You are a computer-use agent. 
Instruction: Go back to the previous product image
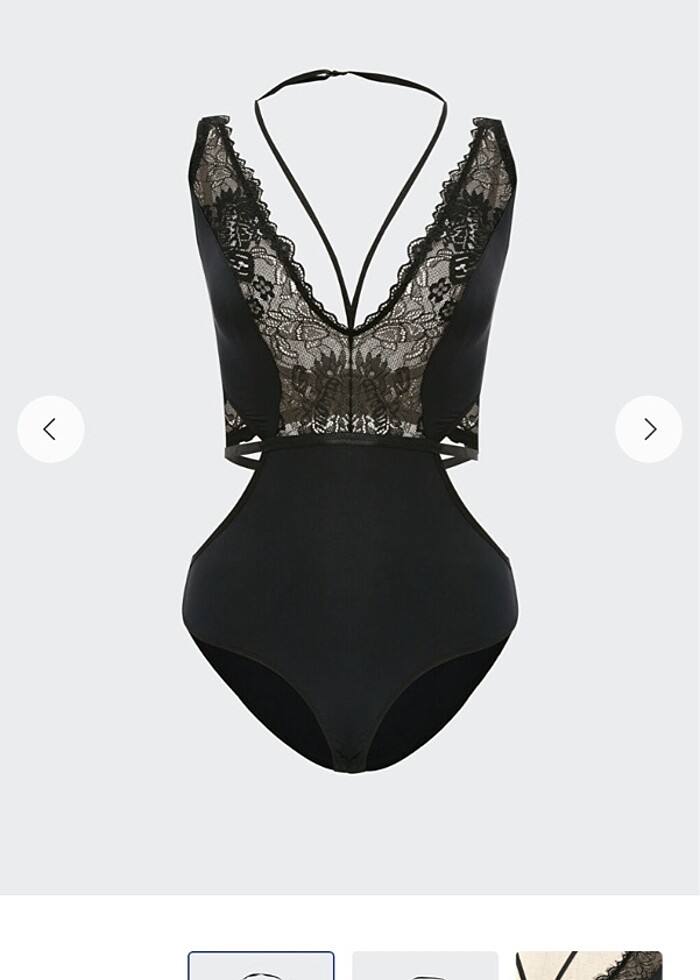(51, 429)
